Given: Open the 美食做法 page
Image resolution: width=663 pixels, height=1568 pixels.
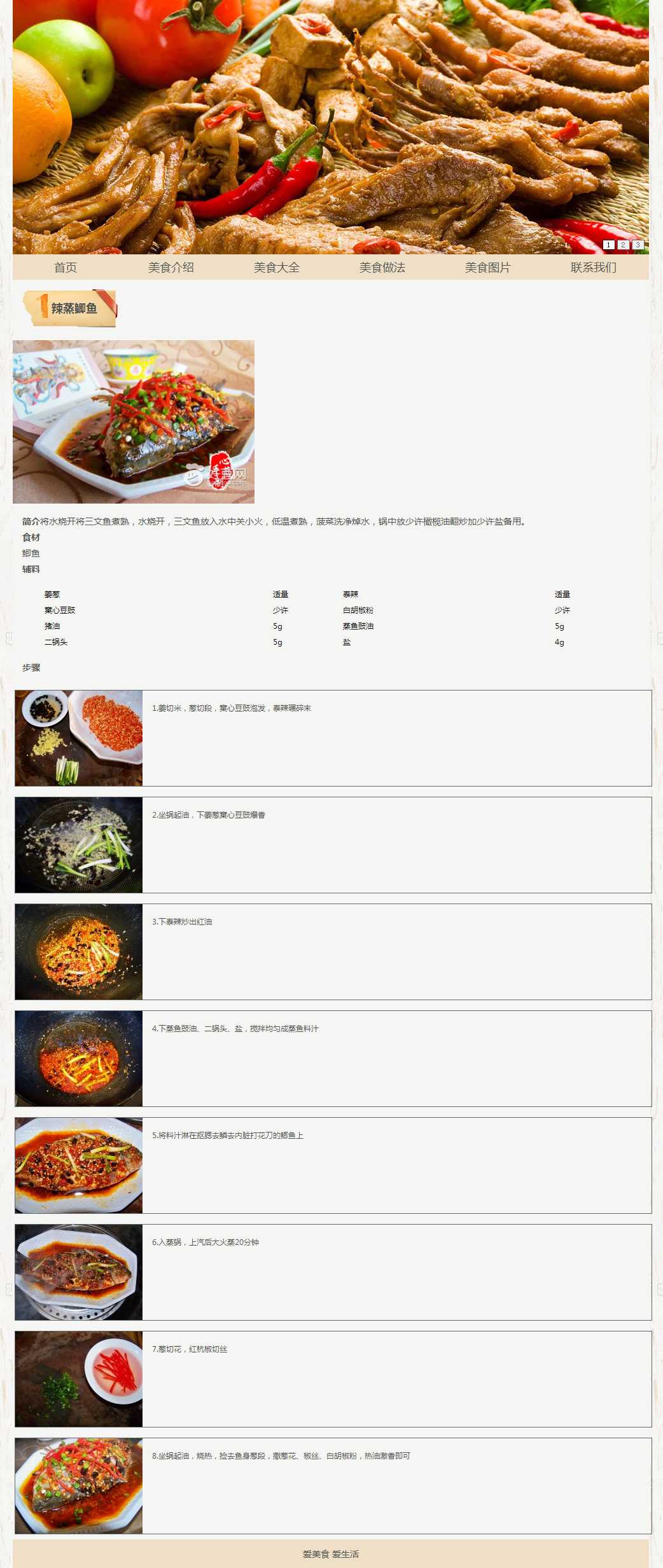Looking at the screenshot, I should coord(382,268).
